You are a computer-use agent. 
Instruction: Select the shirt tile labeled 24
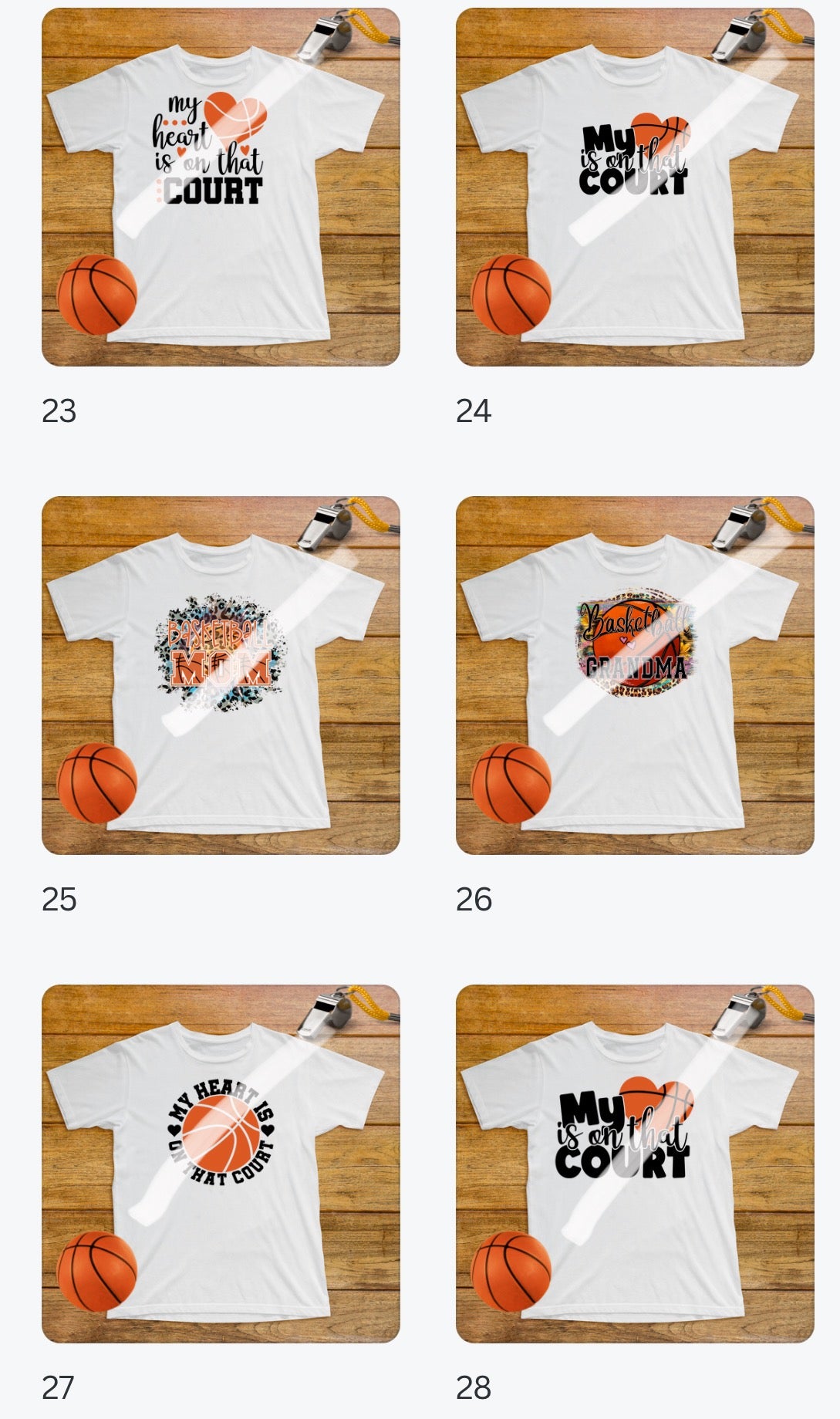click(x=635, y=187)
